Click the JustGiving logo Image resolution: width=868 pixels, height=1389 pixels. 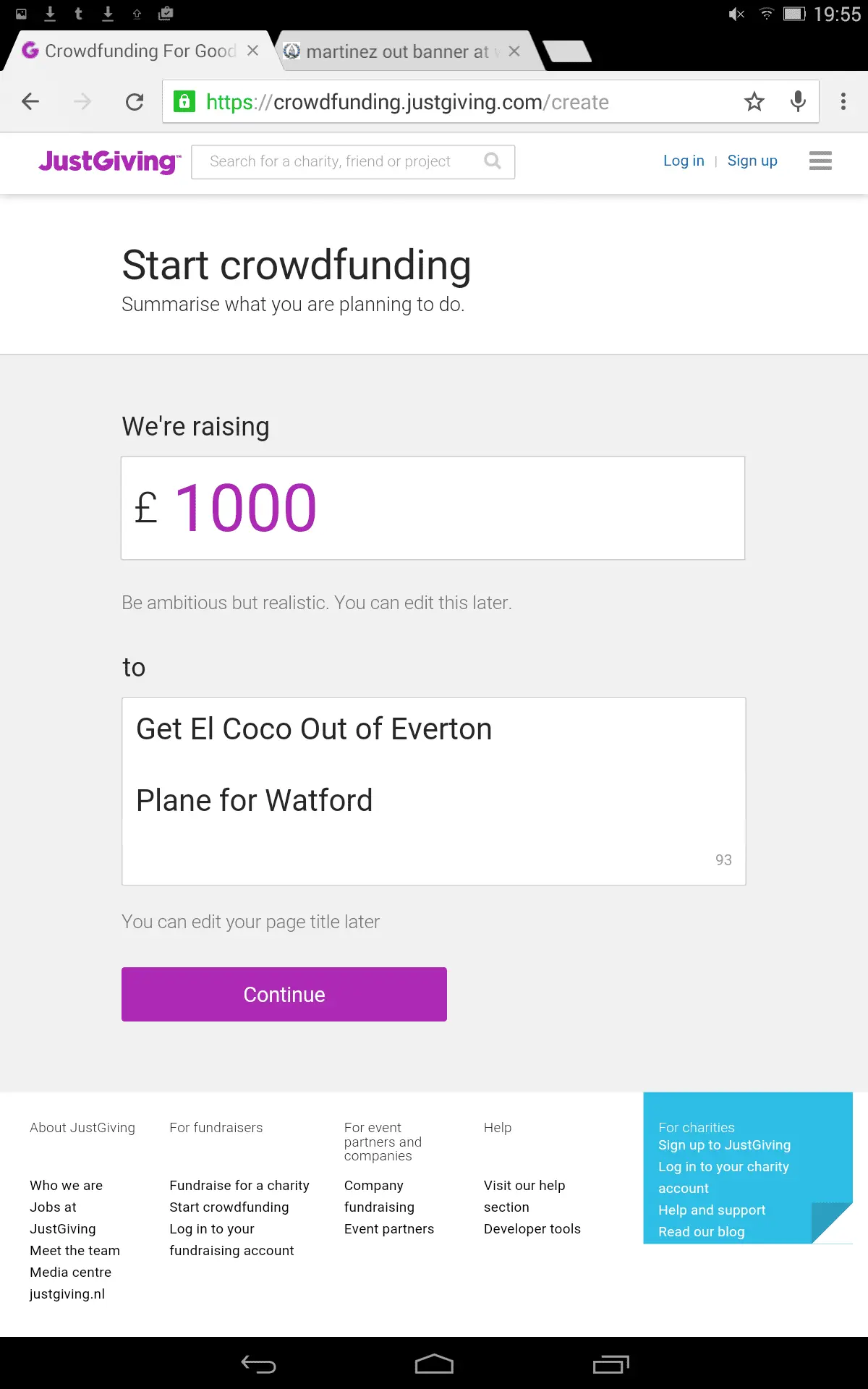107,161
